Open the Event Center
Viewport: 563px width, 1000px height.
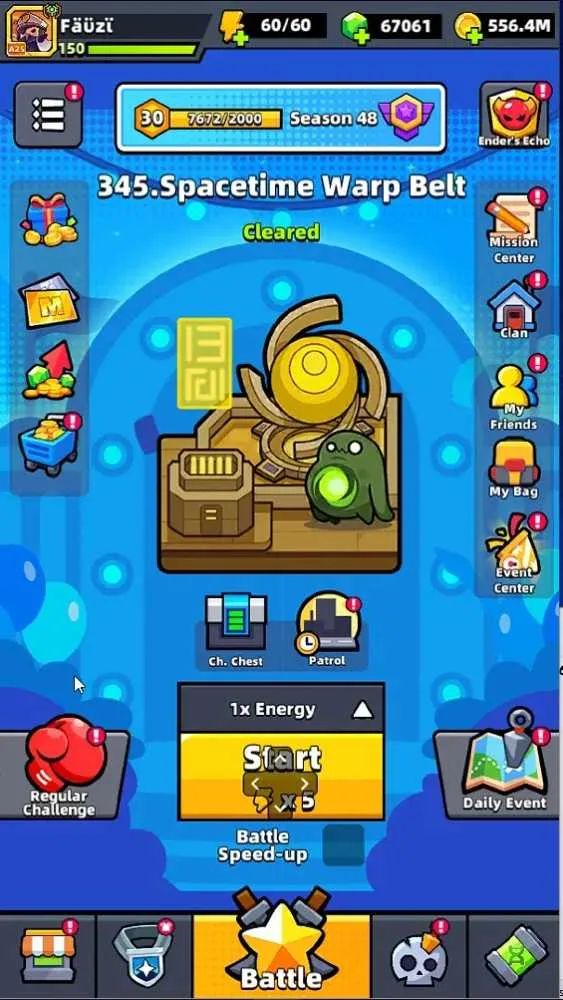[x=514, y=556]
